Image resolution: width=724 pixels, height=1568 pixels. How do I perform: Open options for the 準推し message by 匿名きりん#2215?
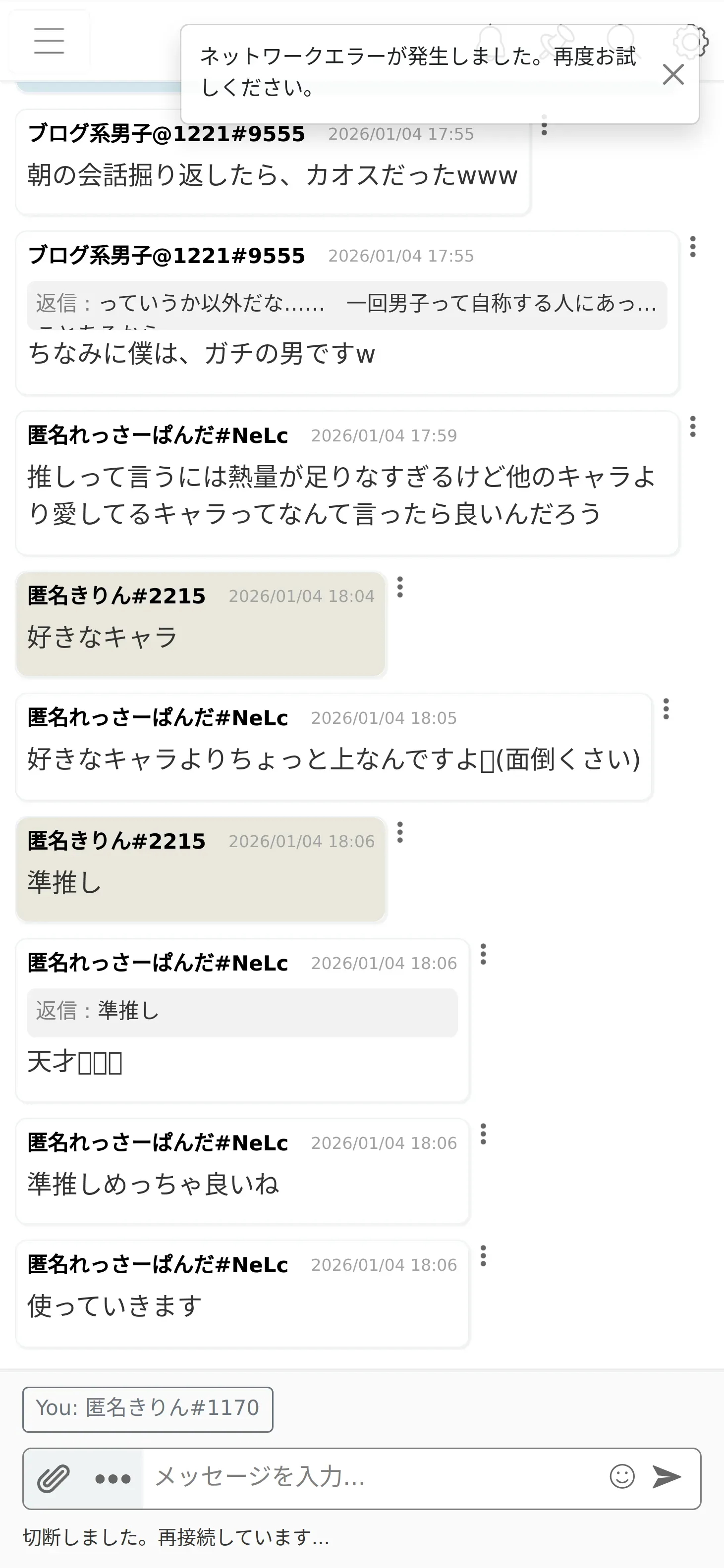(x=399, y=833)
